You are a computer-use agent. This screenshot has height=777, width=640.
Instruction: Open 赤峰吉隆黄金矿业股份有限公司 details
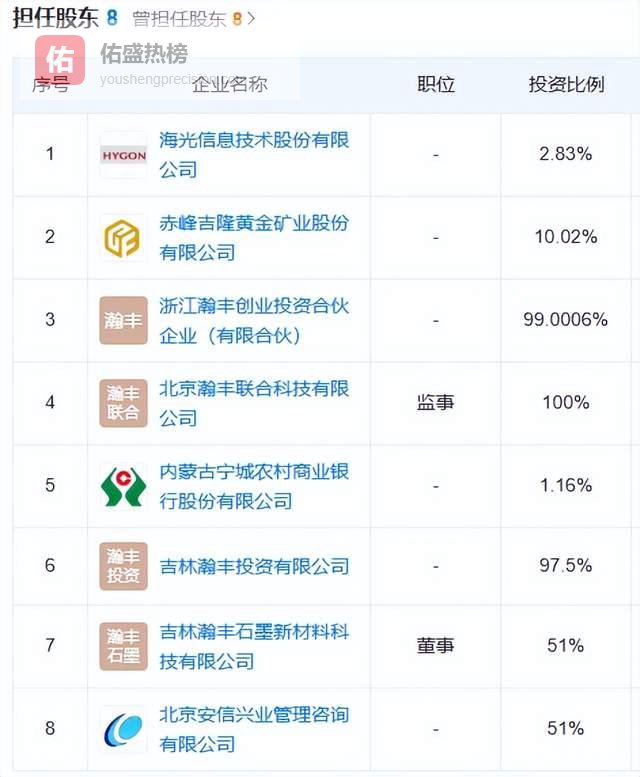[x=254, y=223]
